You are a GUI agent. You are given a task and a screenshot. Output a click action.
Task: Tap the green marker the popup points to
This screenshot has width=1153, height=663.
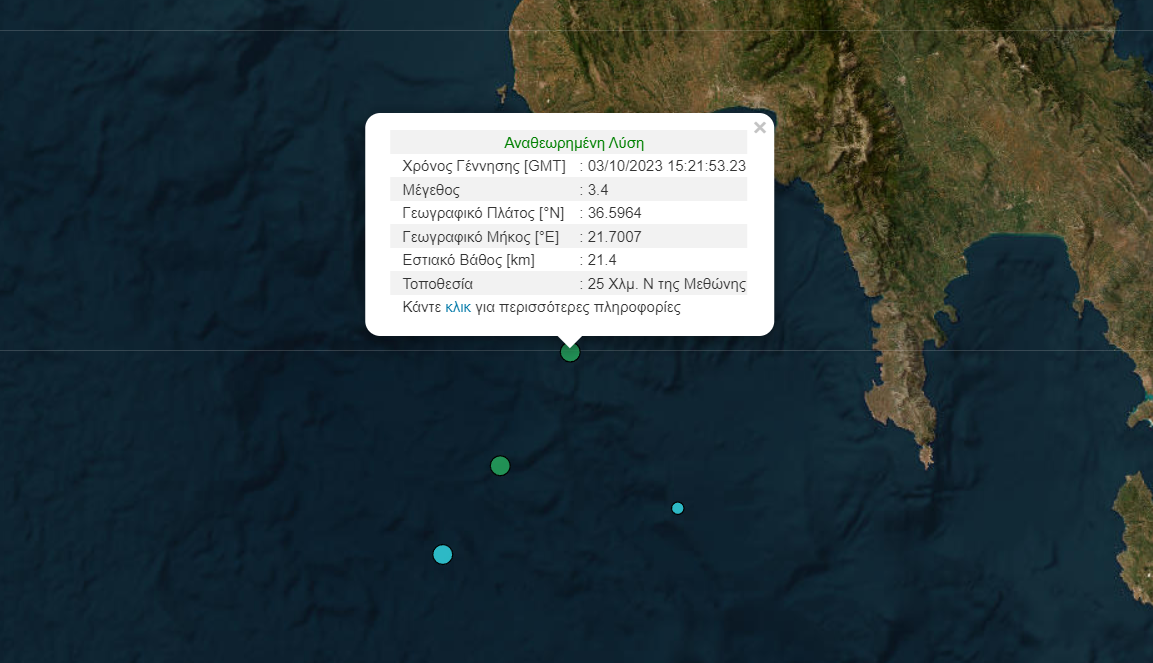click(570, 352)
